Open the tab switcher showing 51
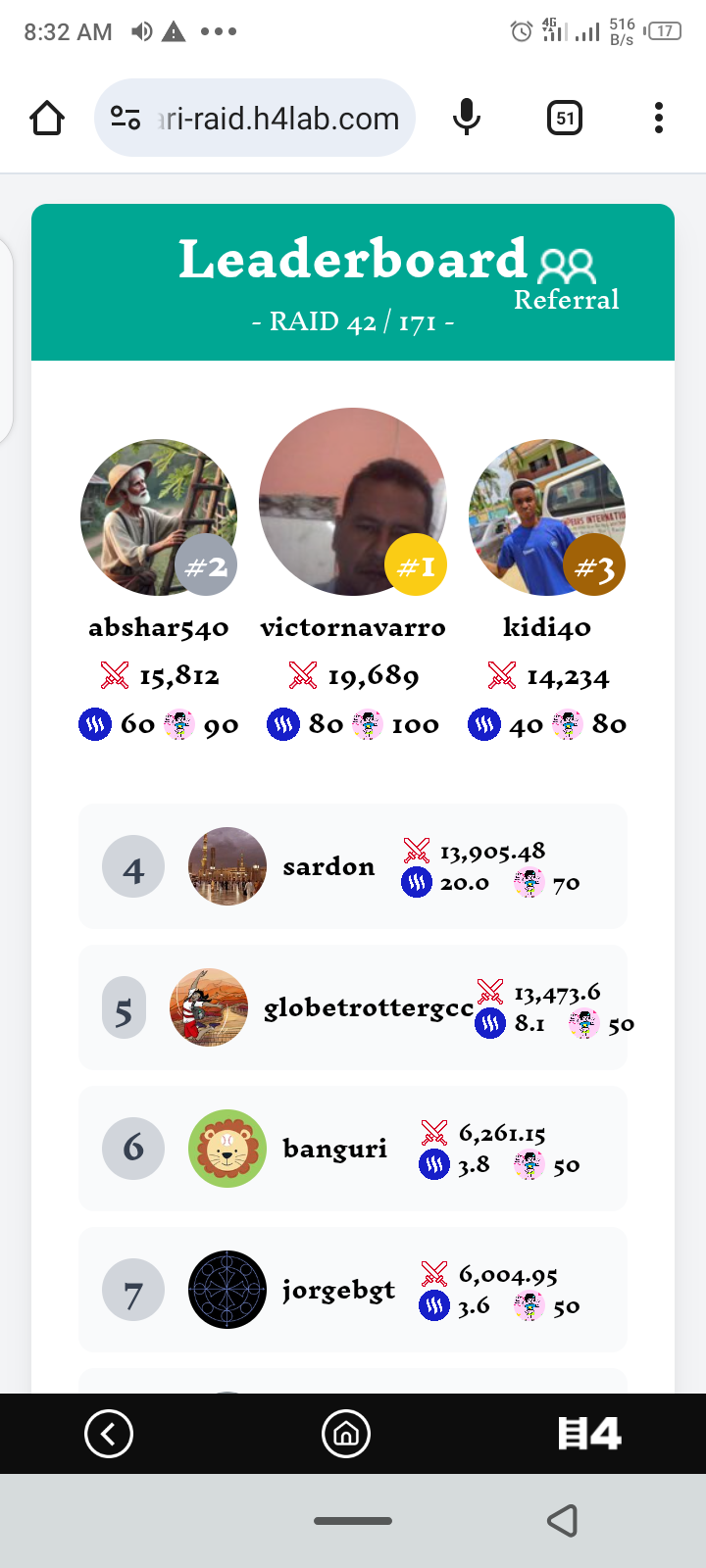This screenshot has height=1568, width=706. pos(565,119)
